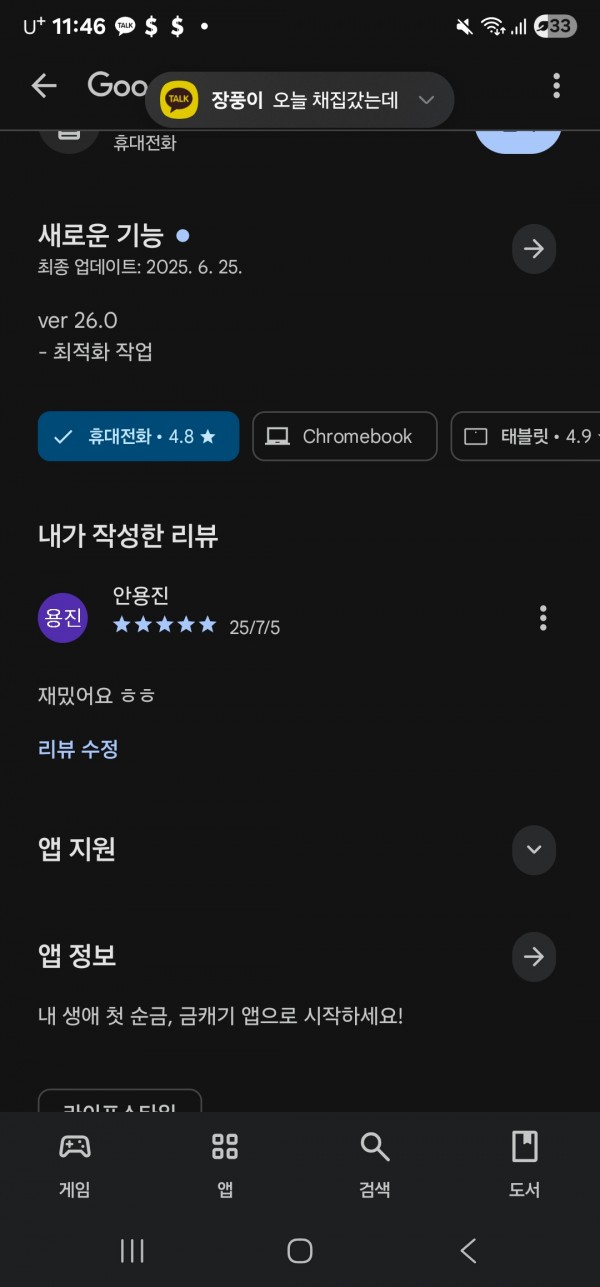Select the 휴대전화 4.8 rating chip
Viewport: 600px width, 1287px height.
tap(139, 436)
